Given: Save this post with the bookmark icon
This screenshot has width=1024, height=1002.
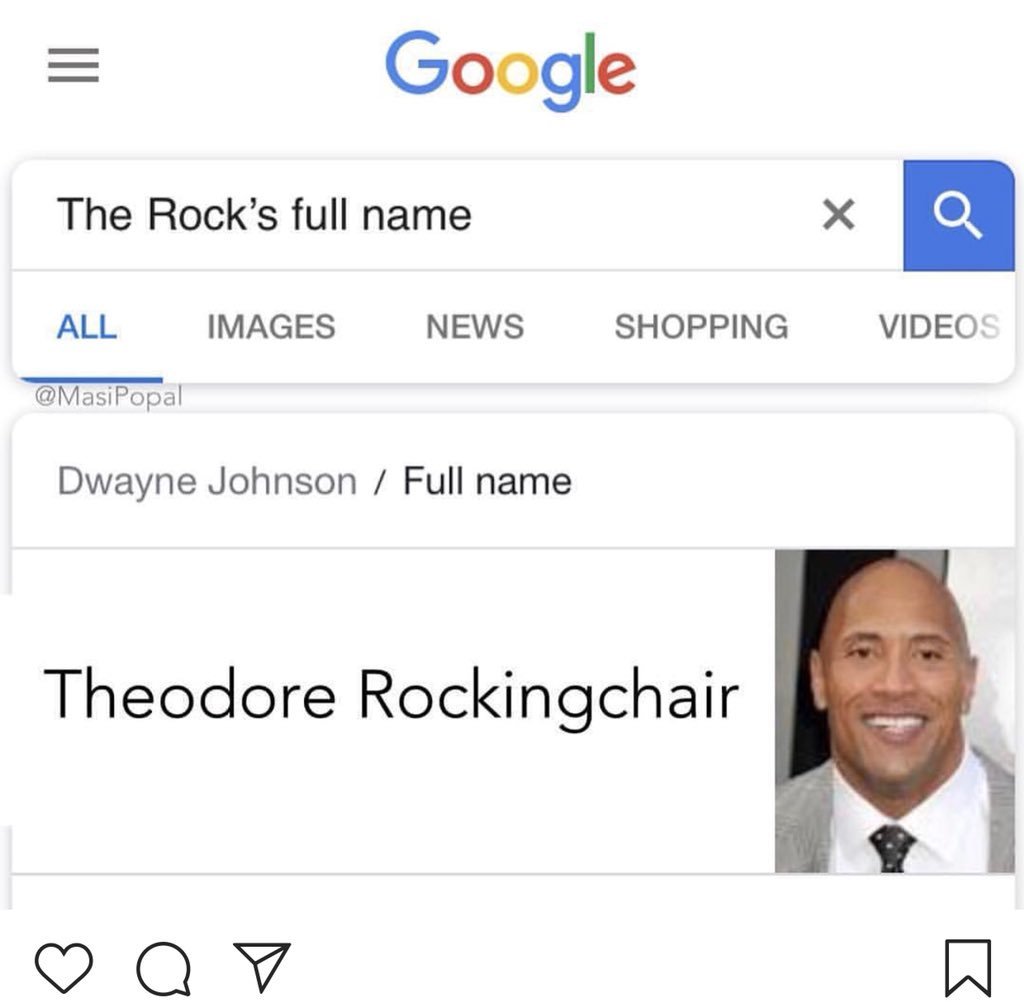Looking at the screenshot, I should [x=967, y=967].
